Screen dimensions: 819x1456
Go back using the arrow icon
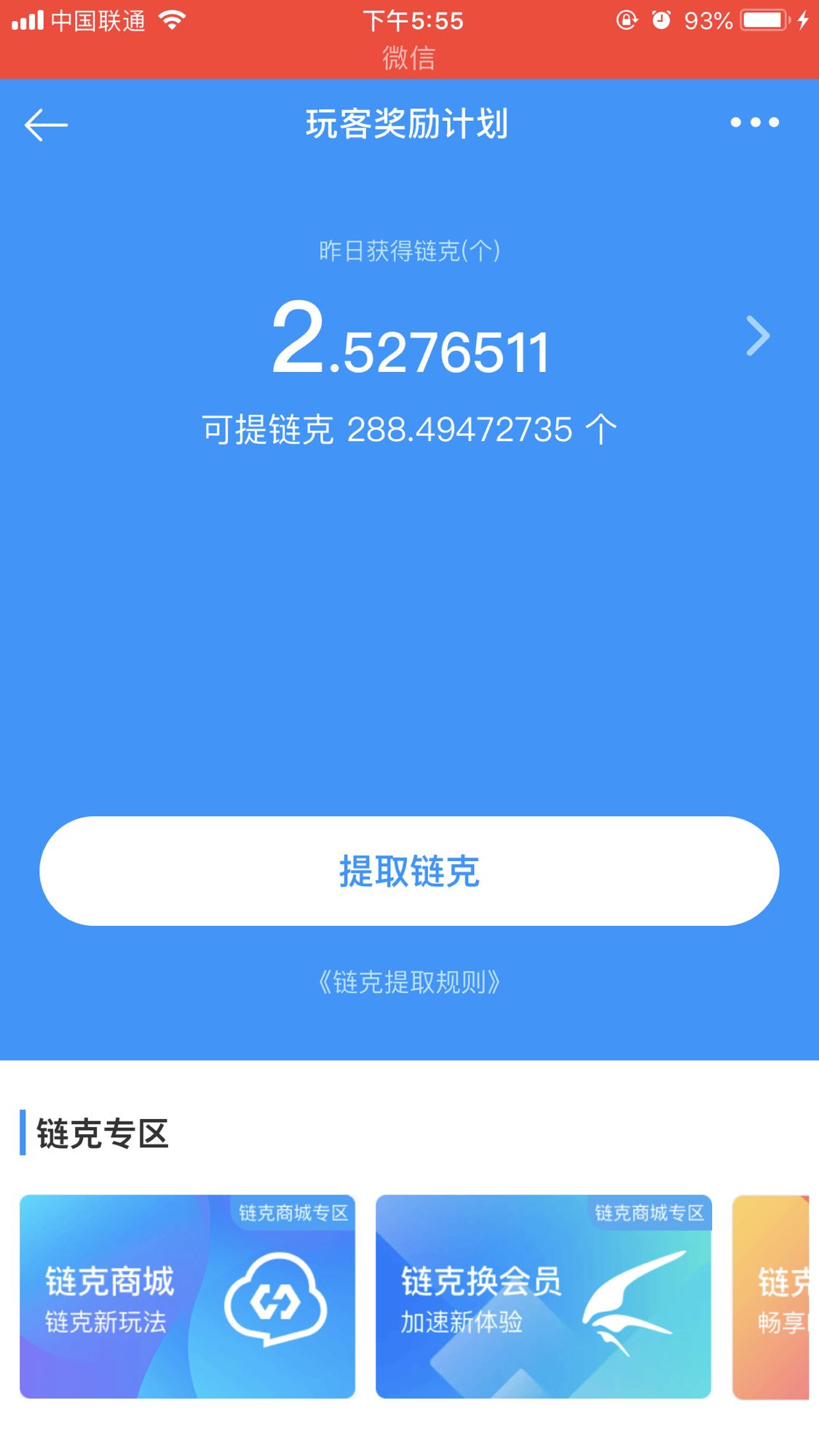coord(46,124)
